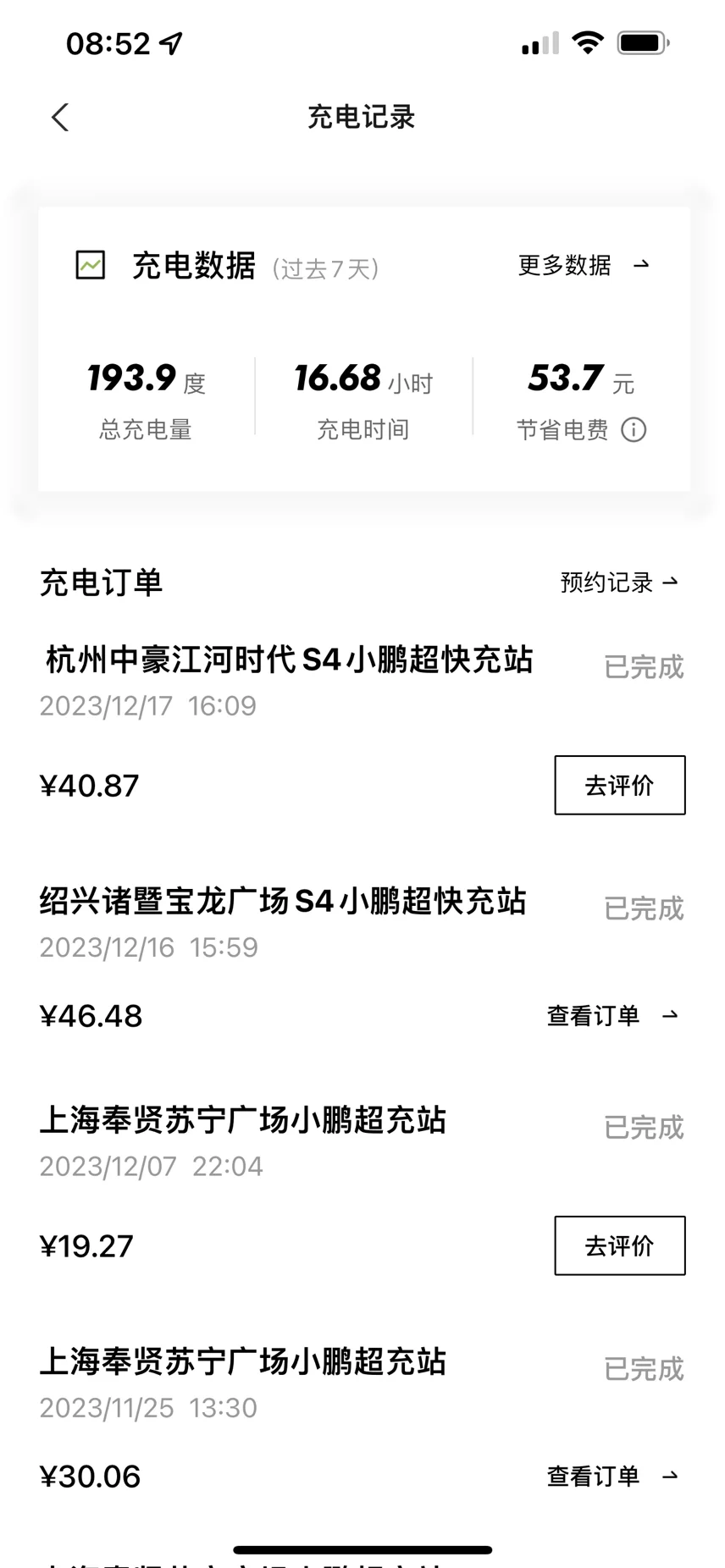Open 查看订单 for the ¥30.06 order
This screenshot has width=725, height=1568.
(x=613, y=1476)
